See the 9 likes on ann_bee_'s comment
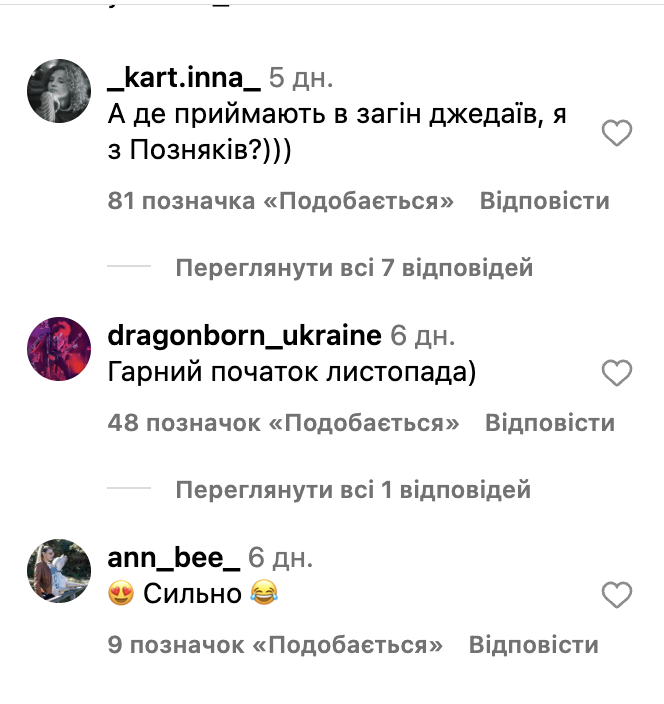Screen dimensions: 664x704 click(x=275, y=645)
